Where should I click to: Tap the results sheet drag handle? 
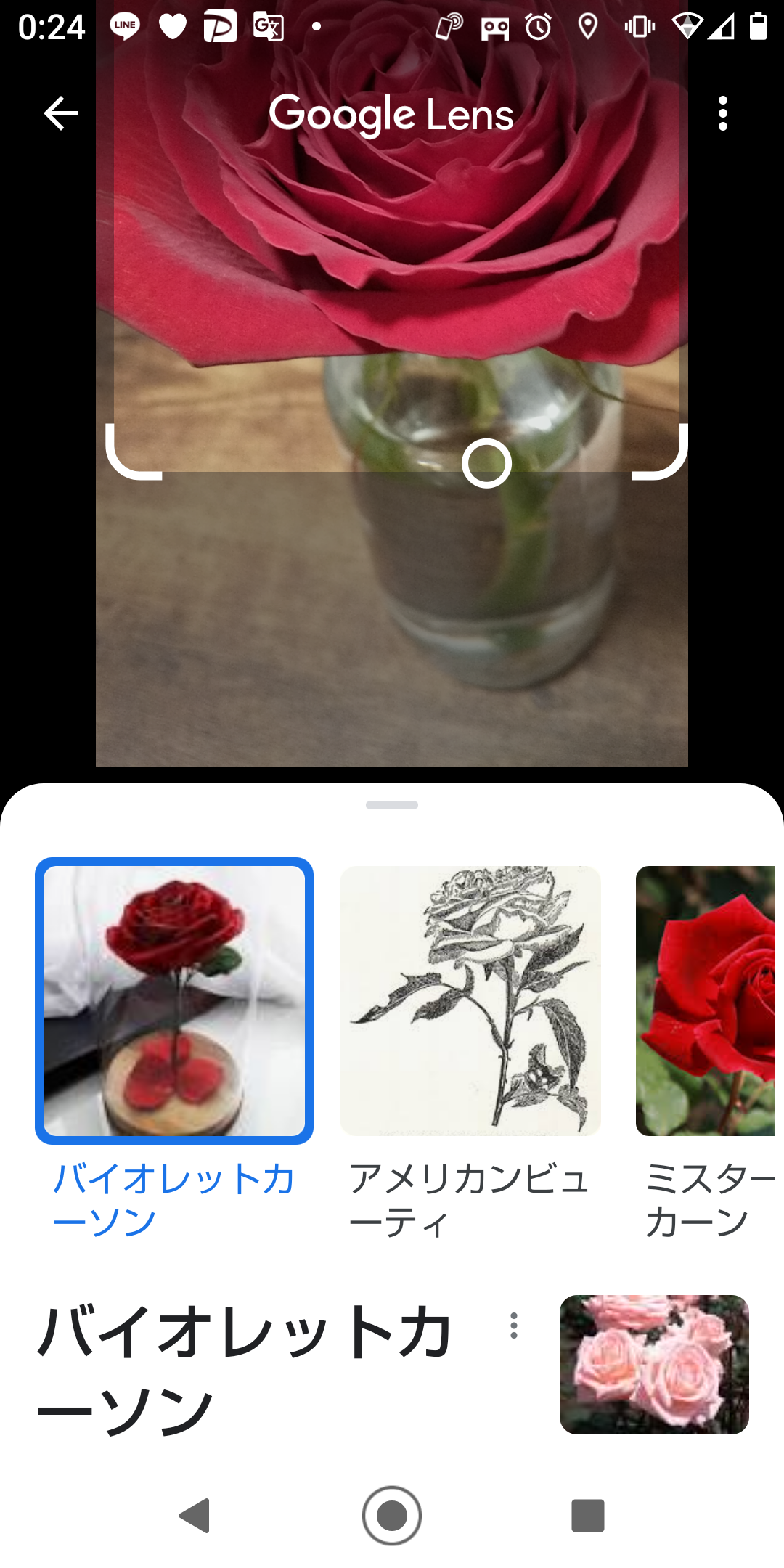(392, 805)
